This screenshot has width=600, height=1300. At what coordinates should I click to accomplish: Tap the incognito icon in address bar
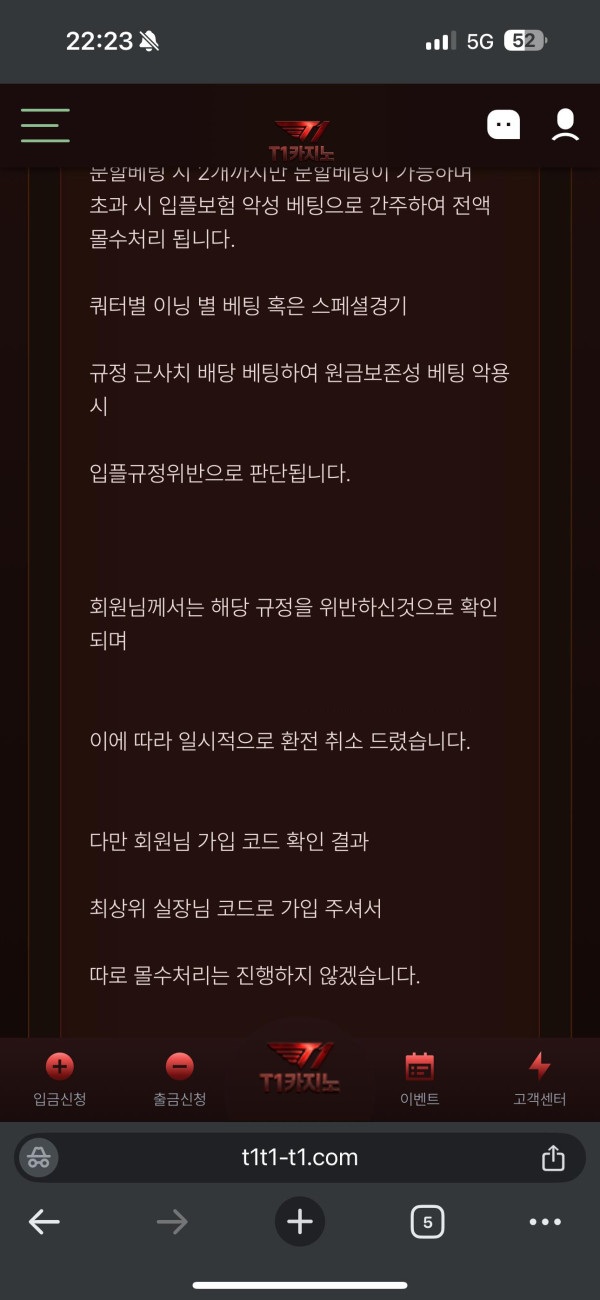click(x=39, y=1157)
